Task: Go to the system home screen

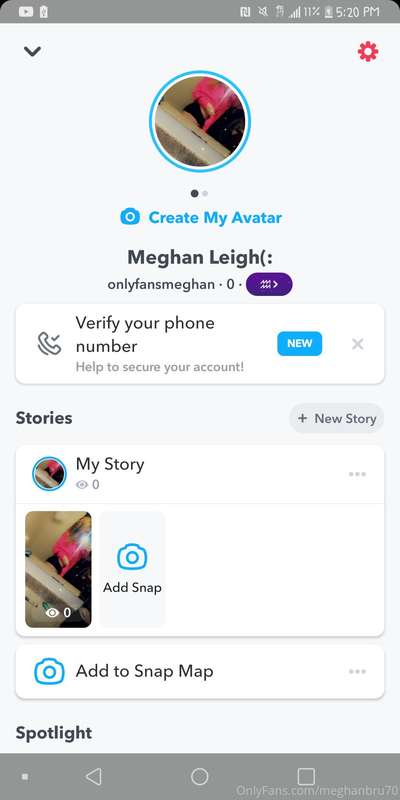Action: pos(199,777)
